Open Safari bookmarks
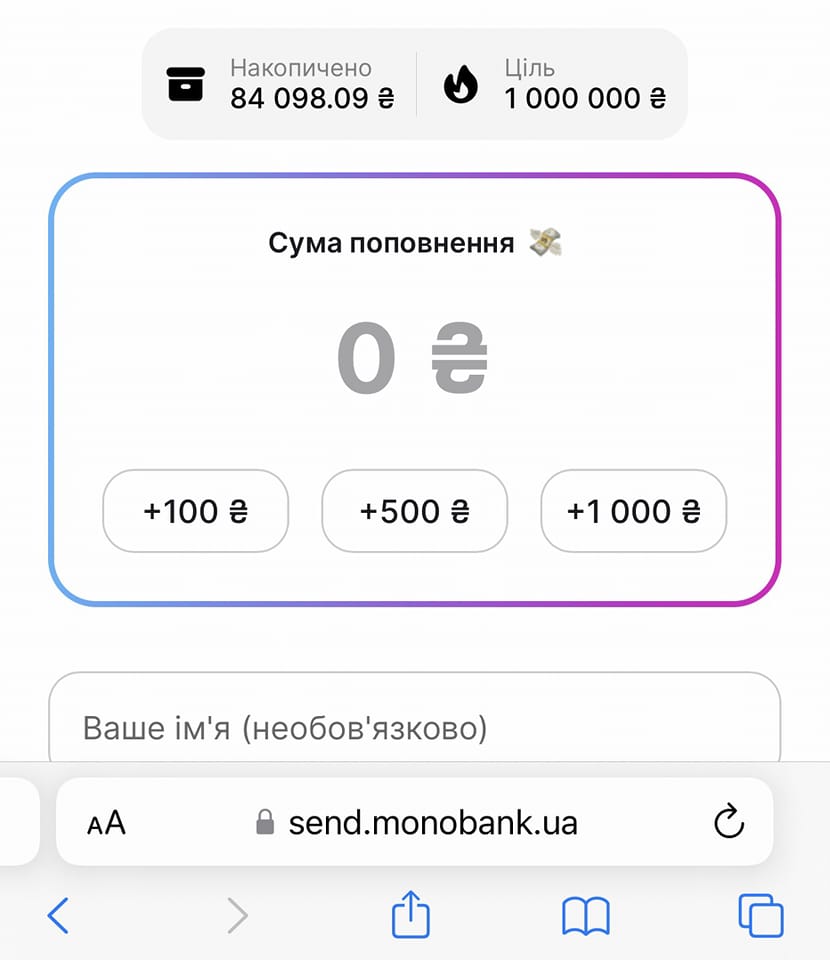 (x=586, y=914)
